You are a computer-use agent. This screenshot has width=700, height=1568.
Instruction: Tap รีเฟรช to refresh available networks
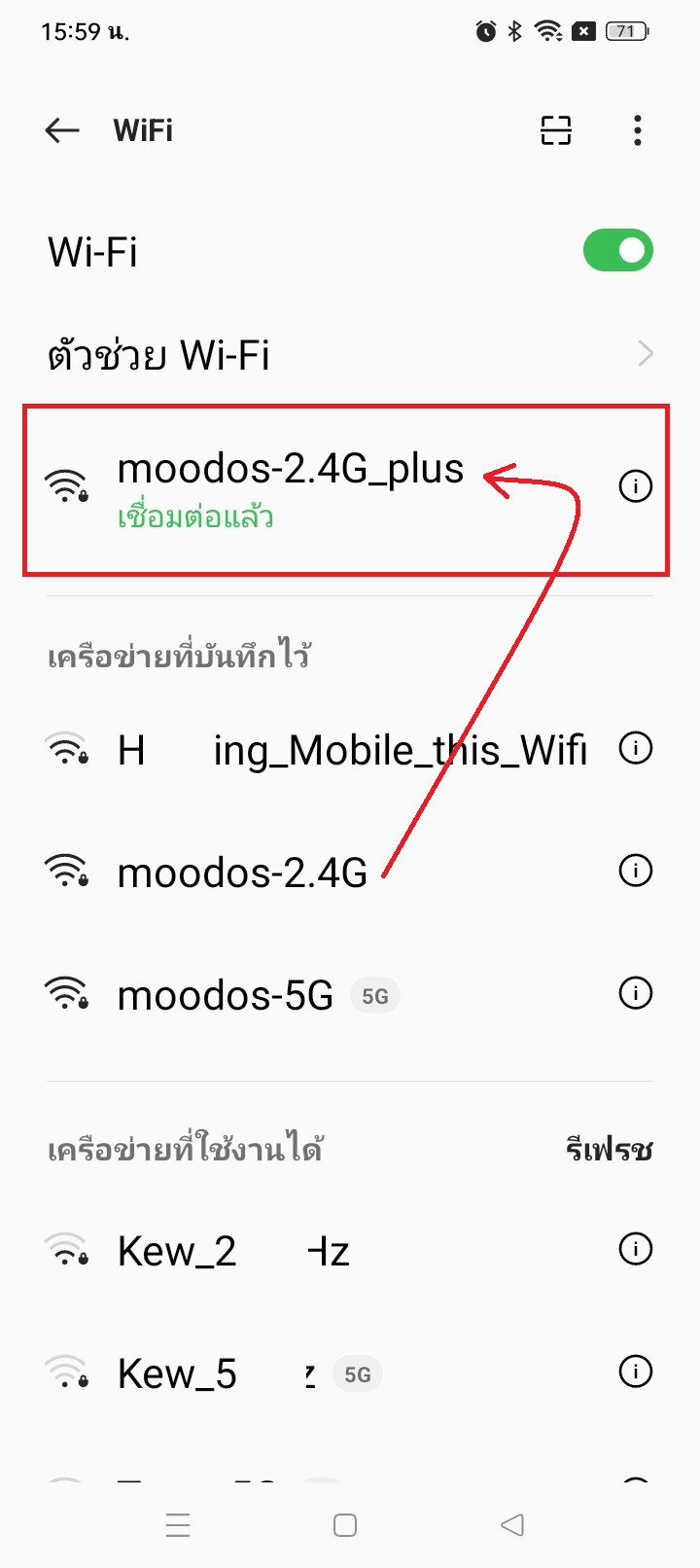tap(609, 1151)
